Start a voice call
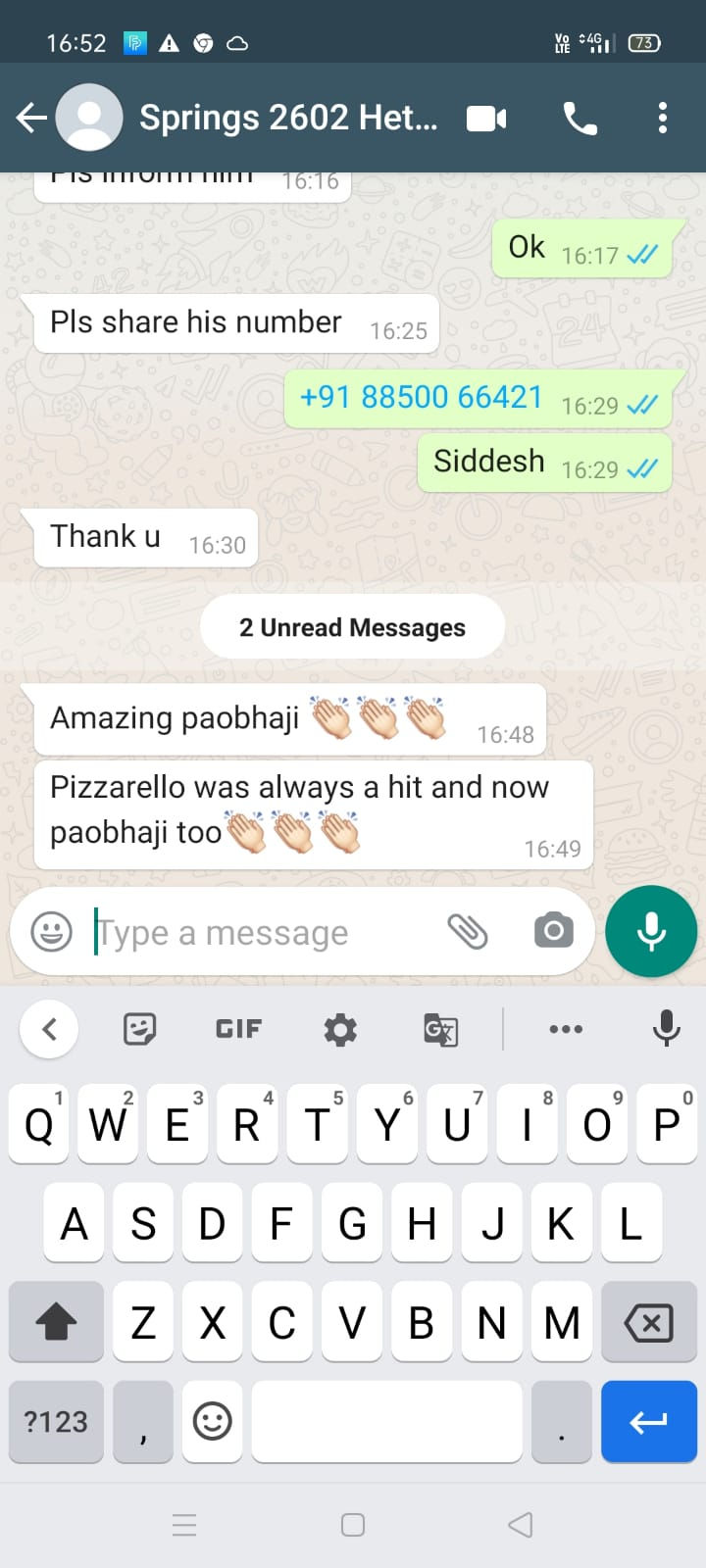Viewport: 706px width, 1568px height. pos(580,119)
